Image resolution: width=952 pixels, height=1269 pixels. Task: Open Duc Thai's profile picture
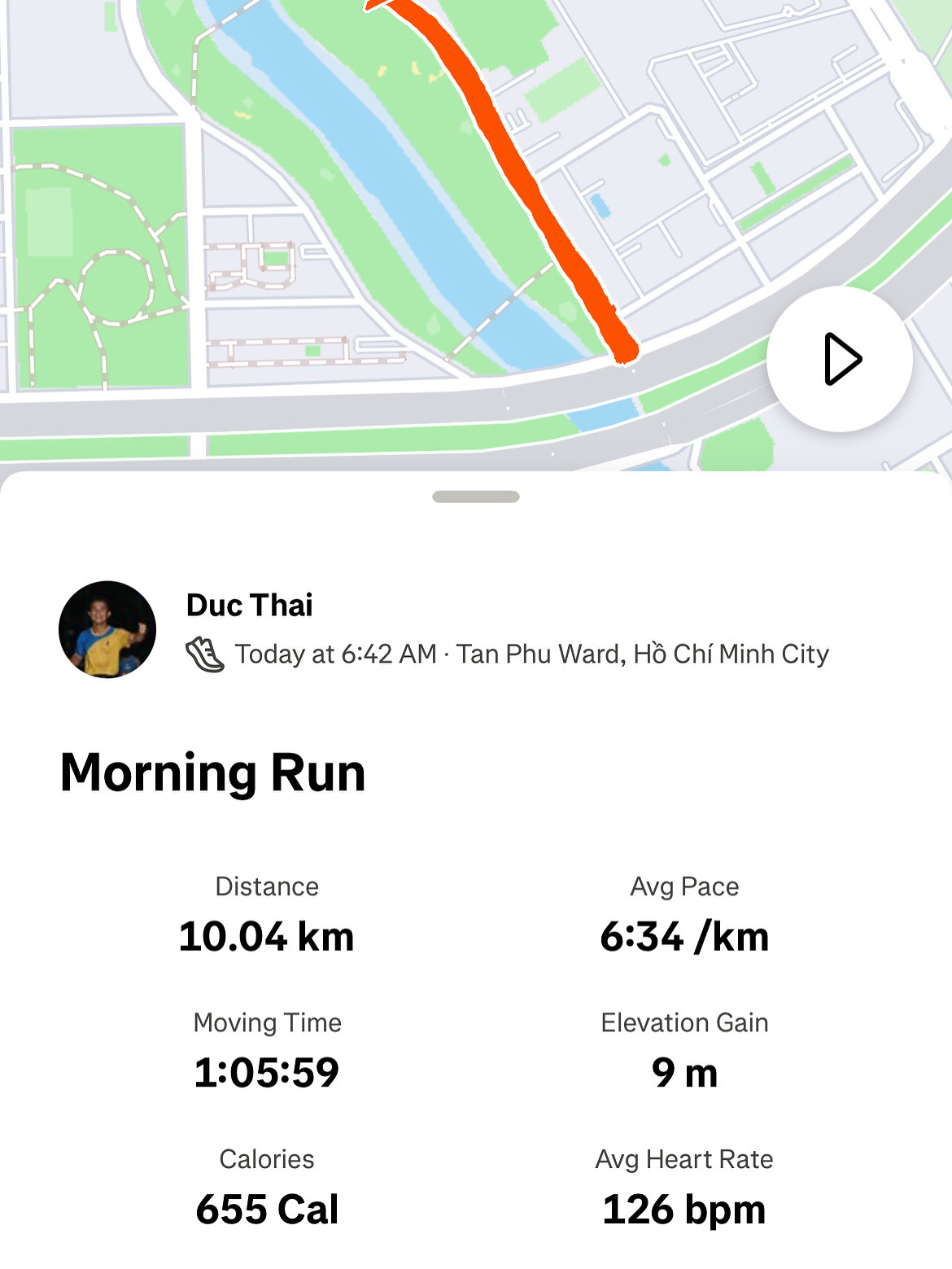(107, 629)
